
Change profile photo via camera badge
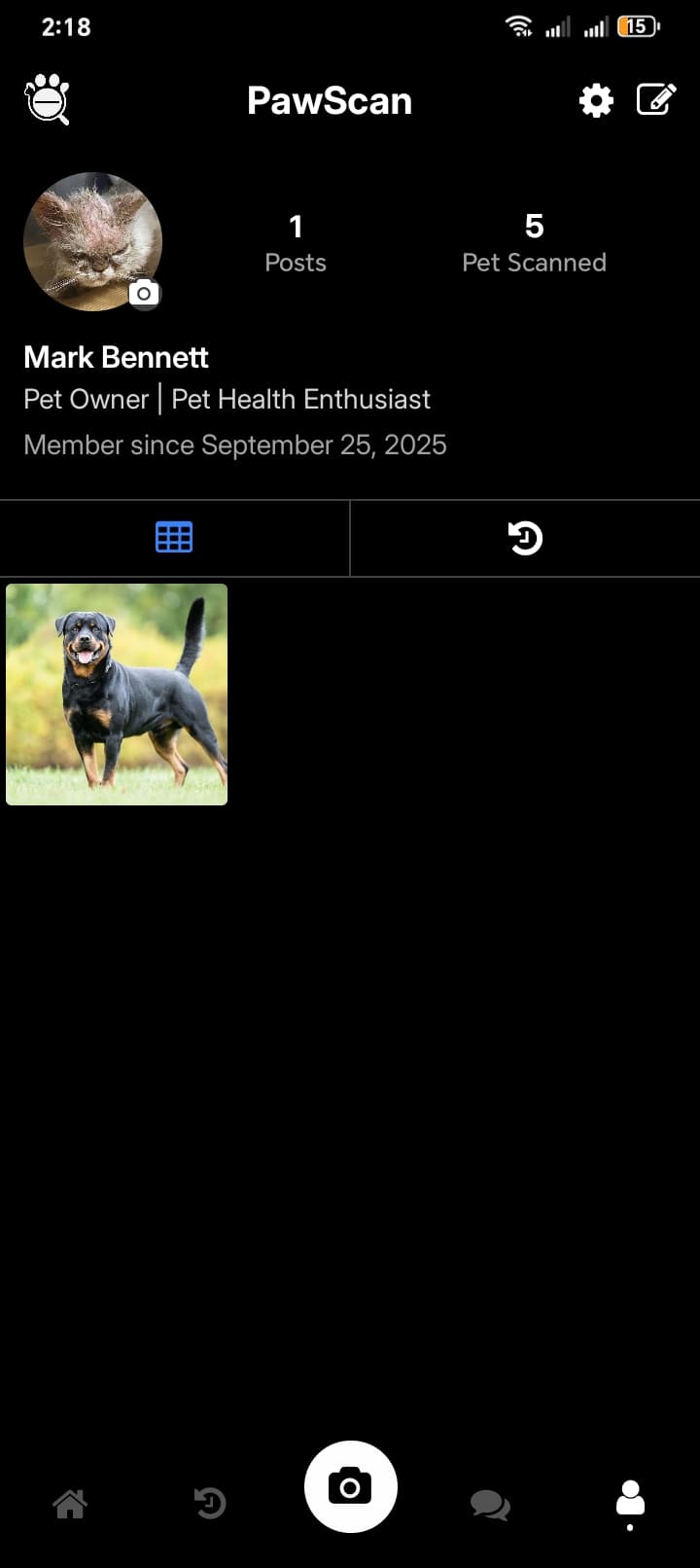pos(144,293)
